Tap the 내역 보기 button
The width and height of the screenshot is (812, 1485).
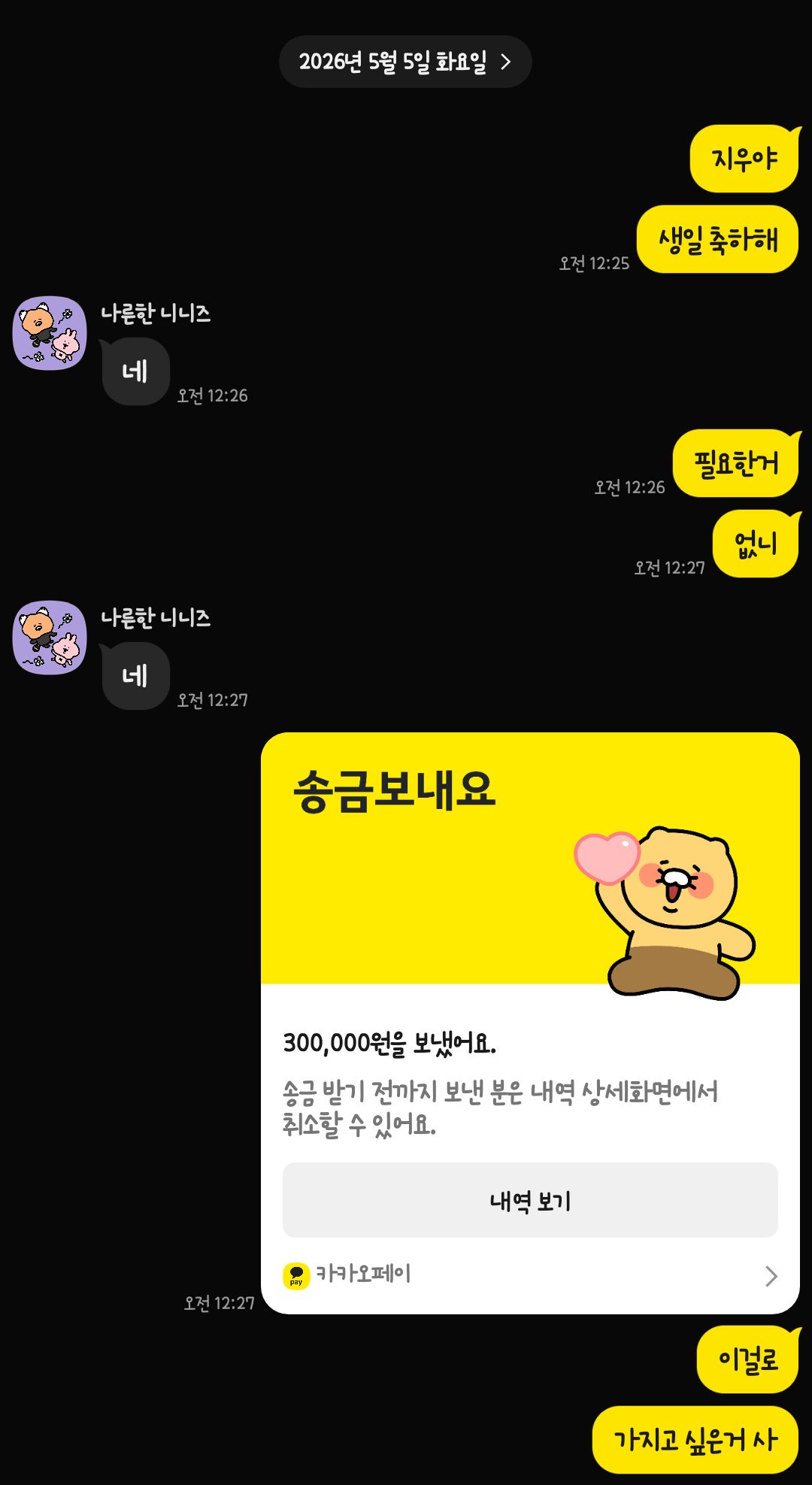tap(530, 1200)
